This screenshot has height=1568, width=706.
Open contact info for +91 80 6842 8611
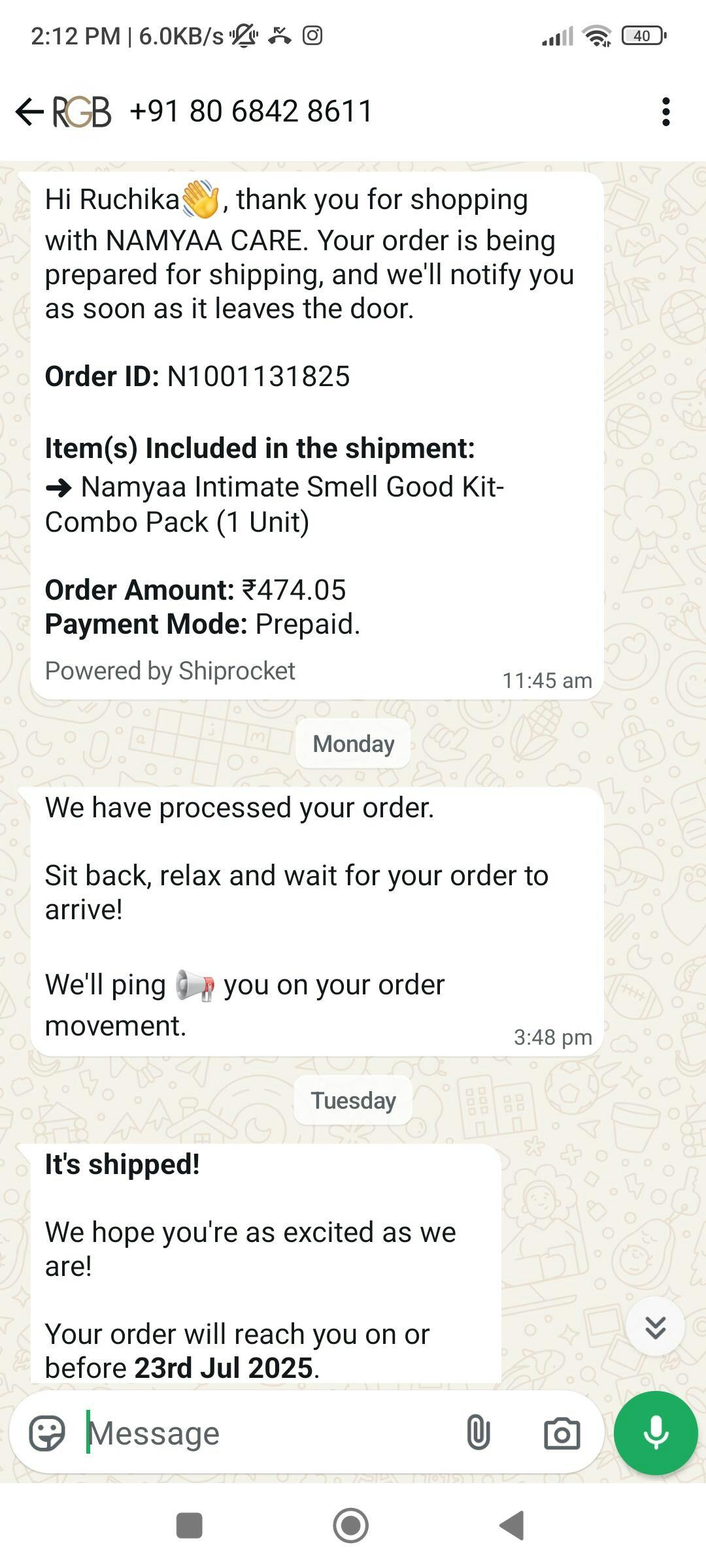point(251,111)
